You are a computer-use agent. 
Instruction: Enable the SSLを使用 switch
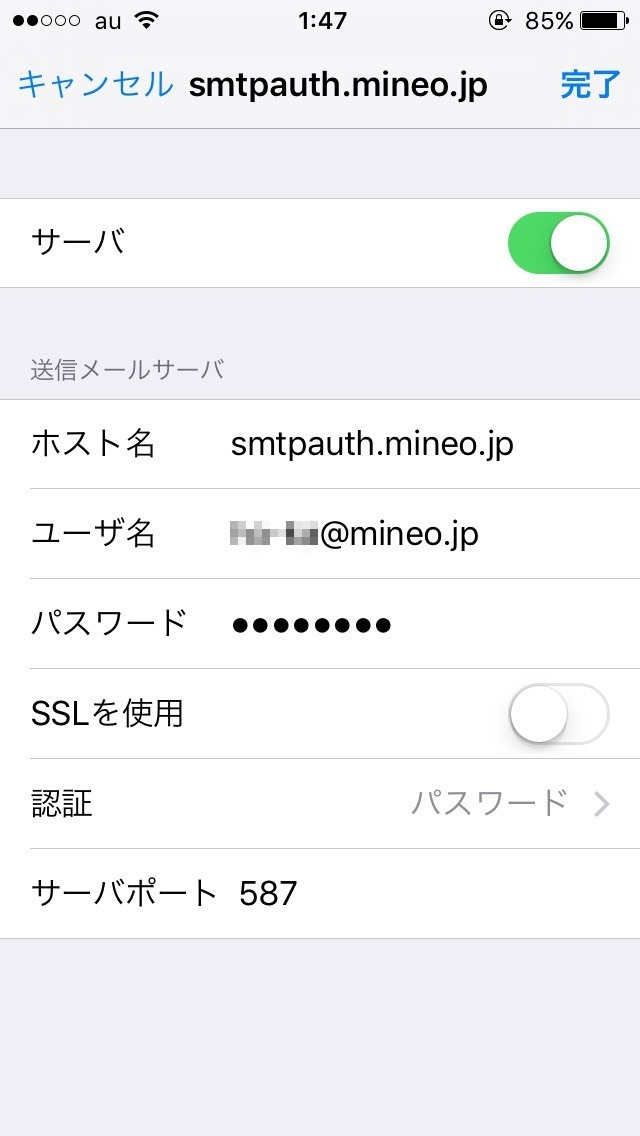(x=558, y=714)
